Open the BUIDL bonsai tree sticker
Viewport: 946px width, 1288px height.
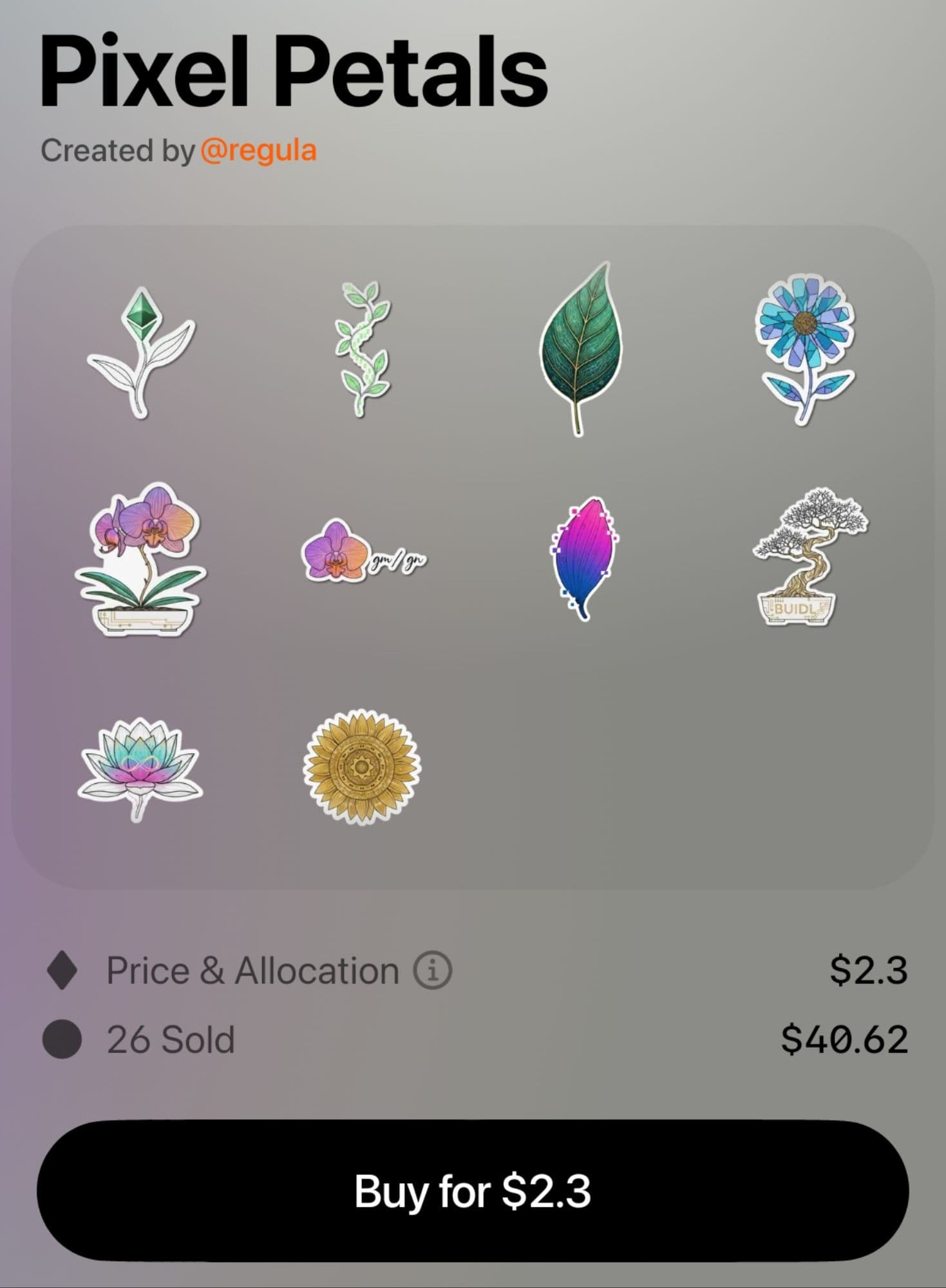click(x=808, y=556)
